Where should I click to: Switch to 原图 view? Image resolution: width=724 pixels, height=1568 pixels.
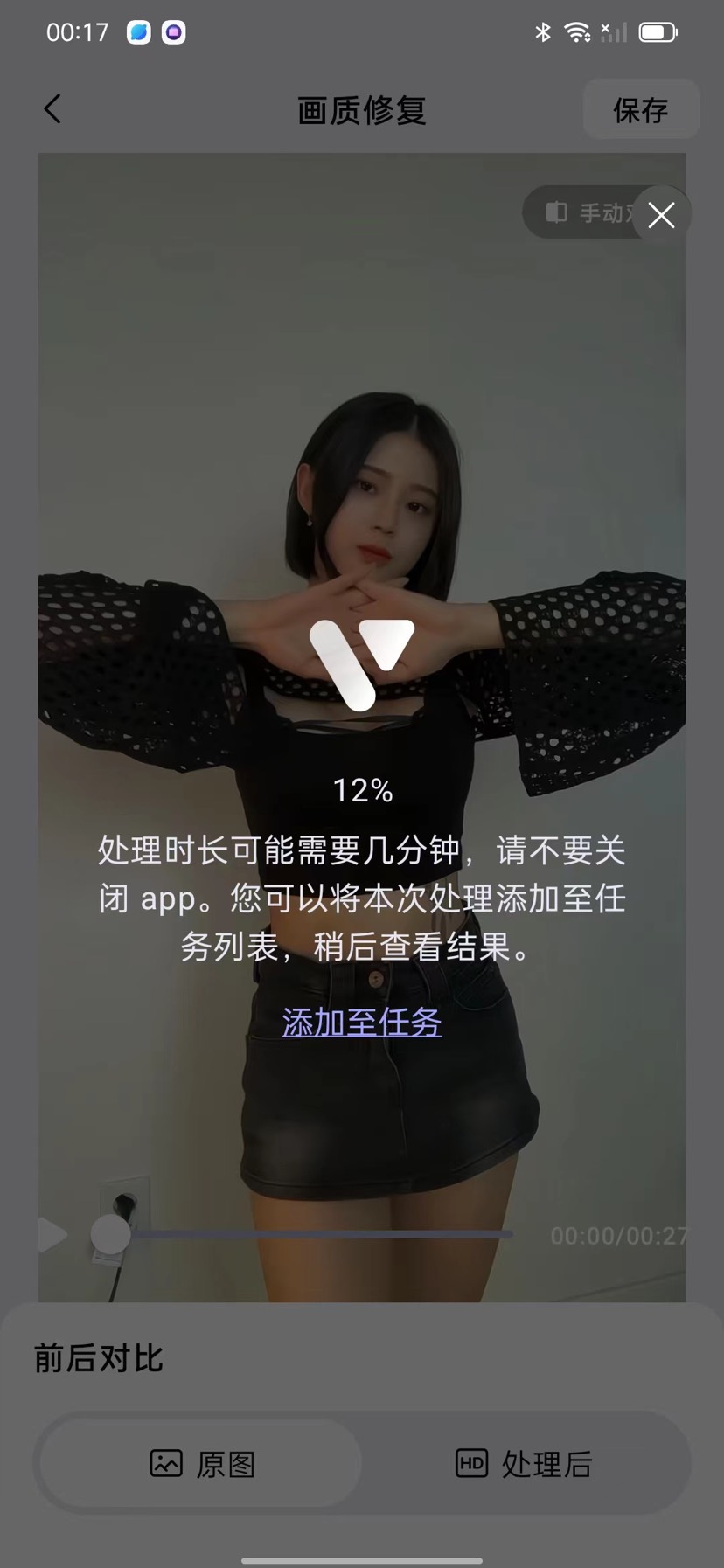[x=202, y=1463]
